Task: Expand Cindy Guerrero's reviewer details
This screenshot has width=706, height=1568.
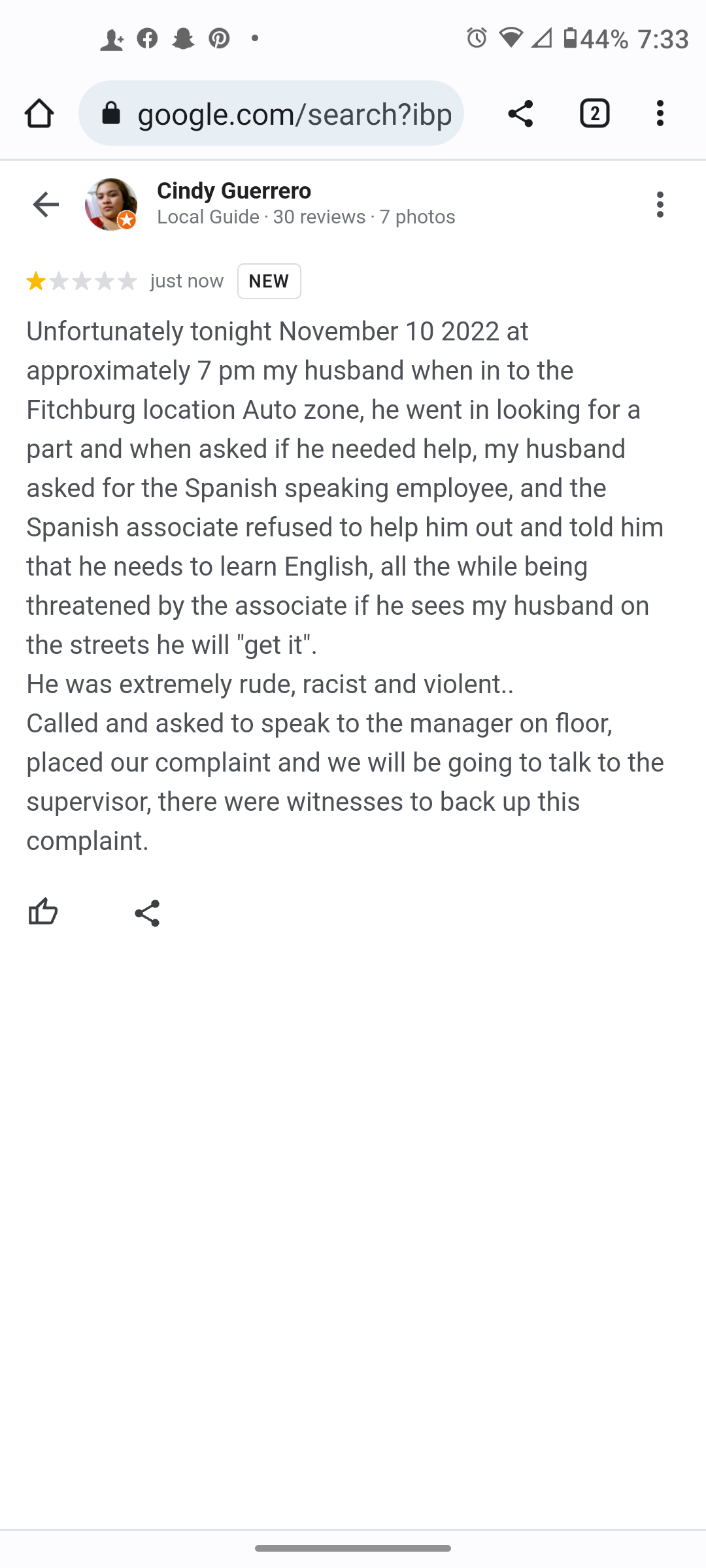Action: 233,191
